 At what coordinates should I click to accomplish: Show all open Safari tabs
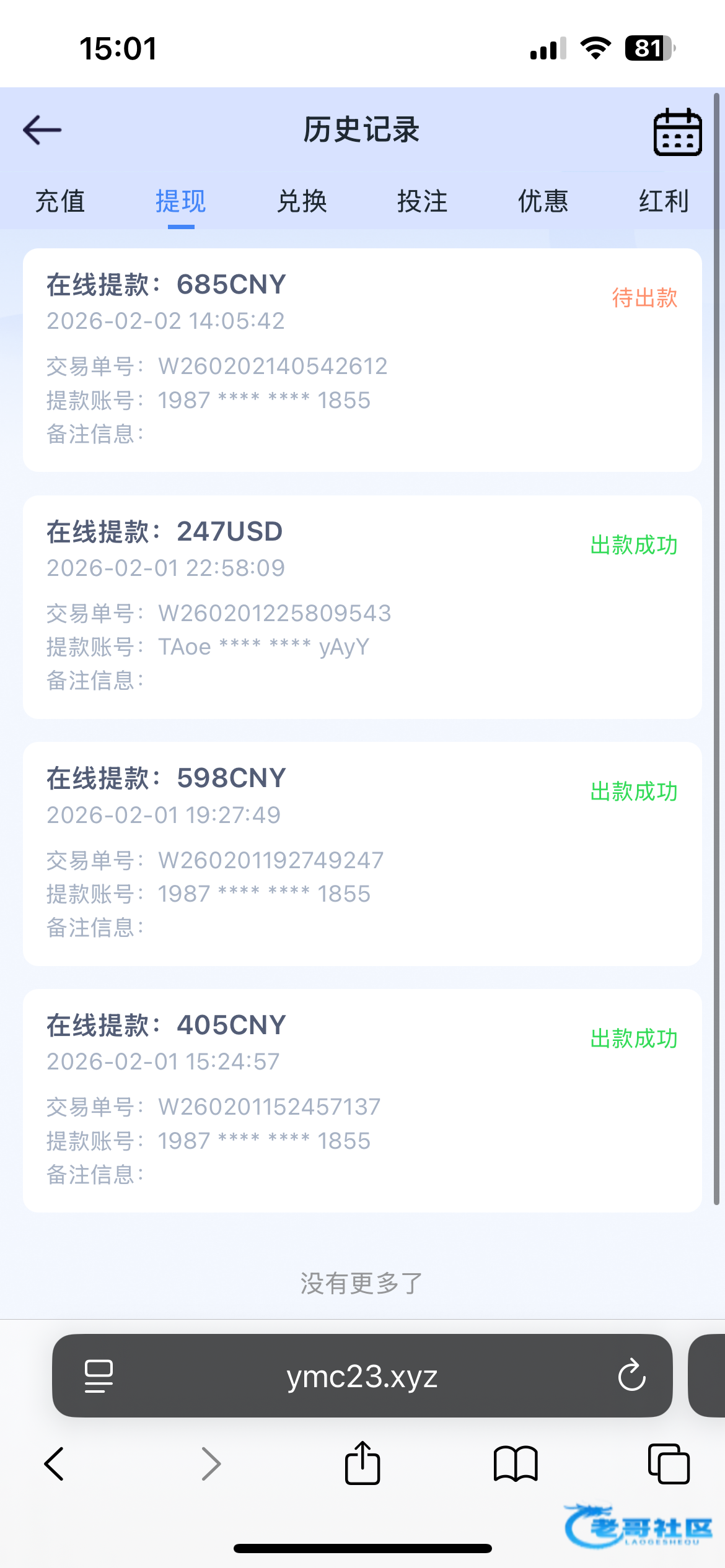pos(668,1464)
